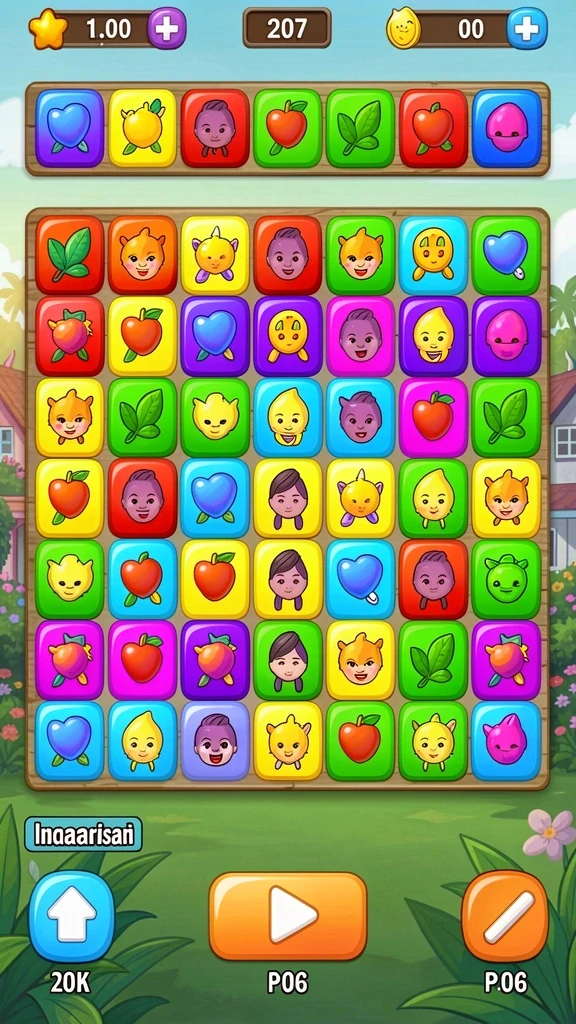576x1024 pixels.
Task: Tap the green frog face tile
Action: pyautogui.click(x=506, y=579)
